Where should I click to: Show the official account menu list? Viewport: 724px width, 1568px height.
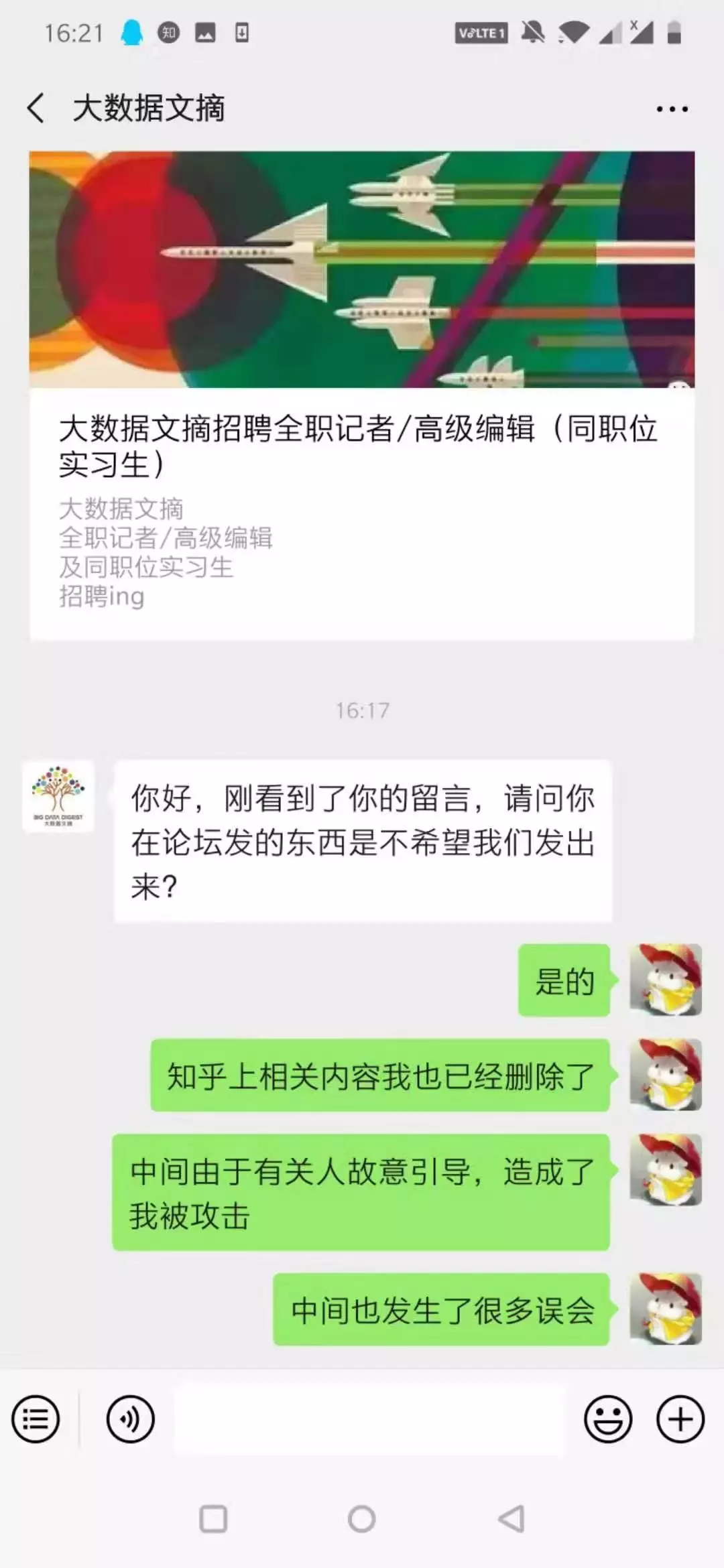pos(36,1419)
